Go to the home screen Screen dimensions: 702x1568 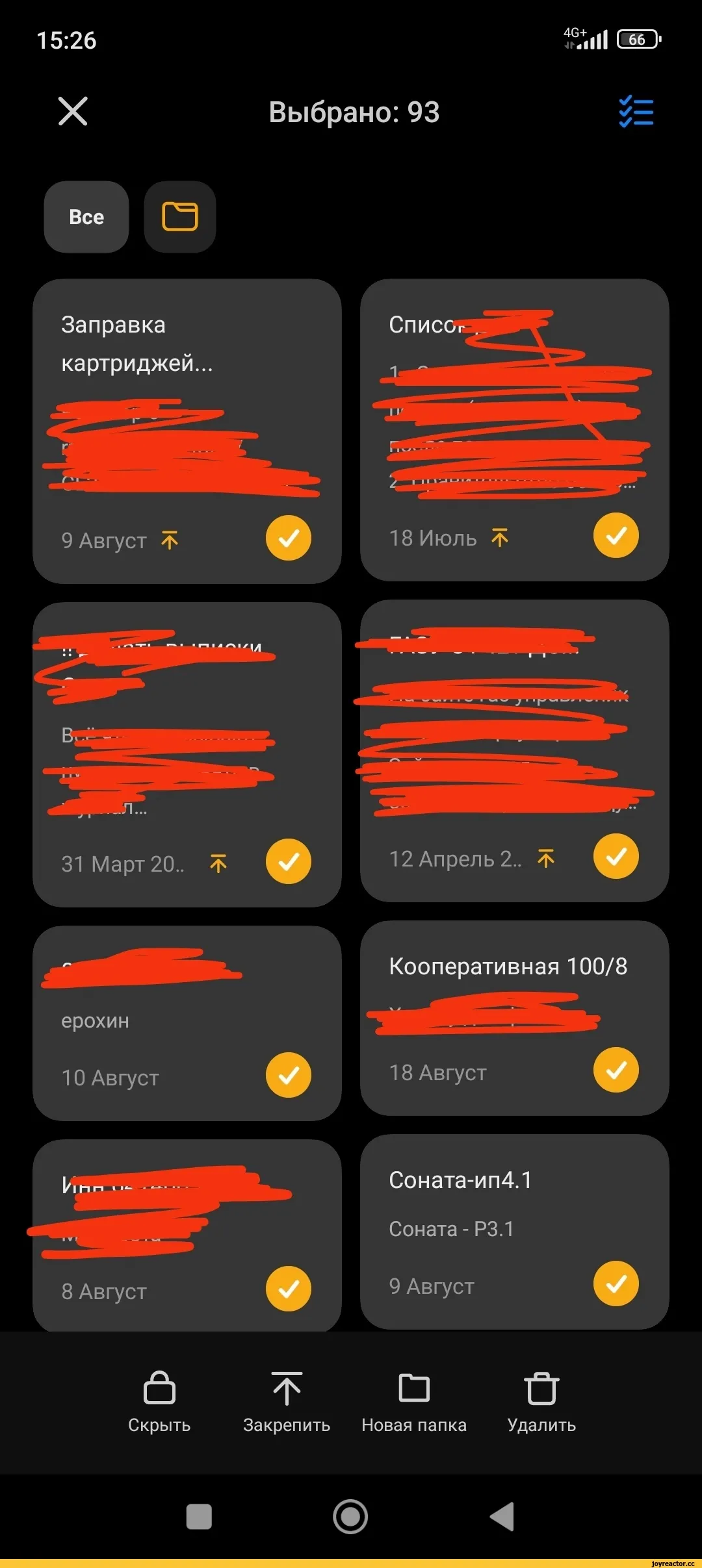click(x=350, y=1517)
